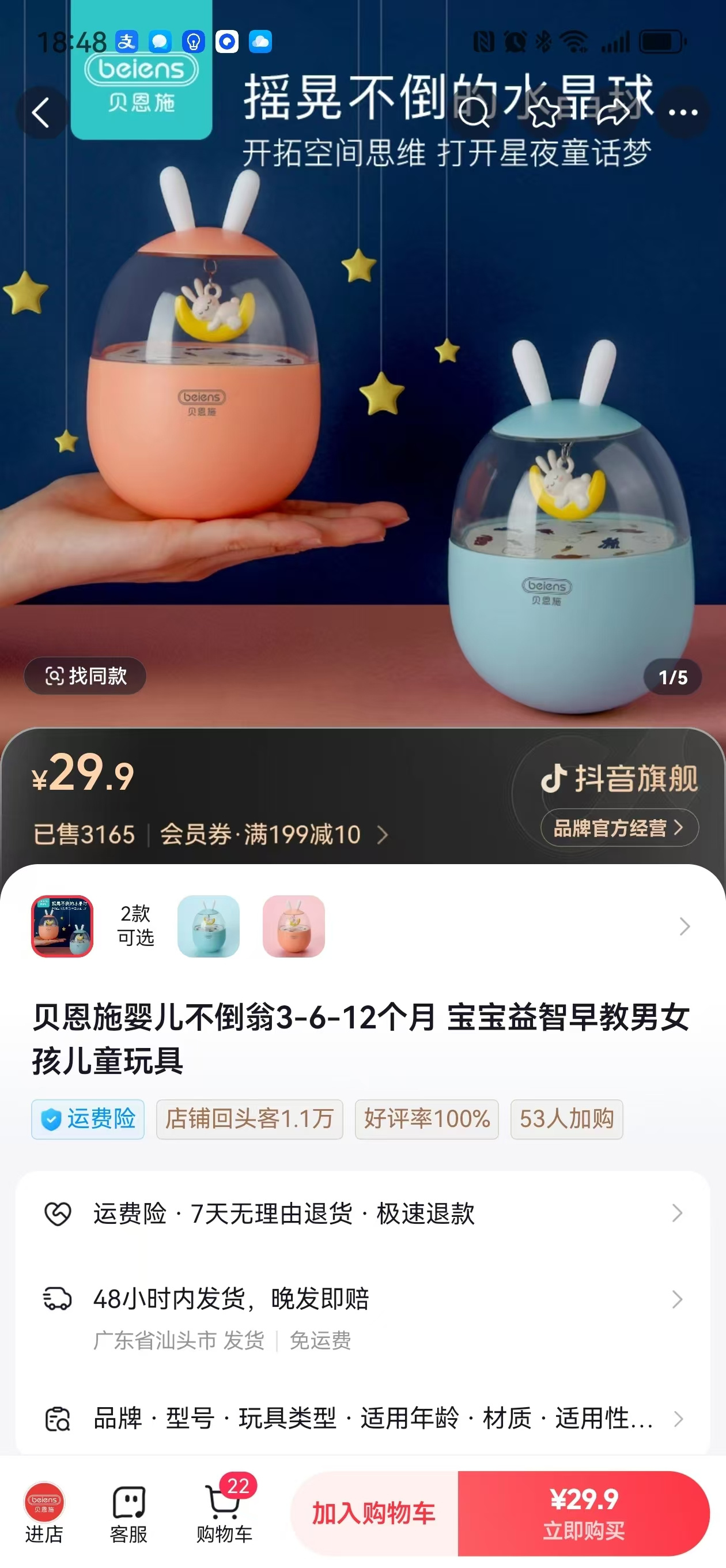The height and width of the screenshot is (1568, 726).
Task: Select the pink rabbit tumbler variant
Action: point(293,926)
